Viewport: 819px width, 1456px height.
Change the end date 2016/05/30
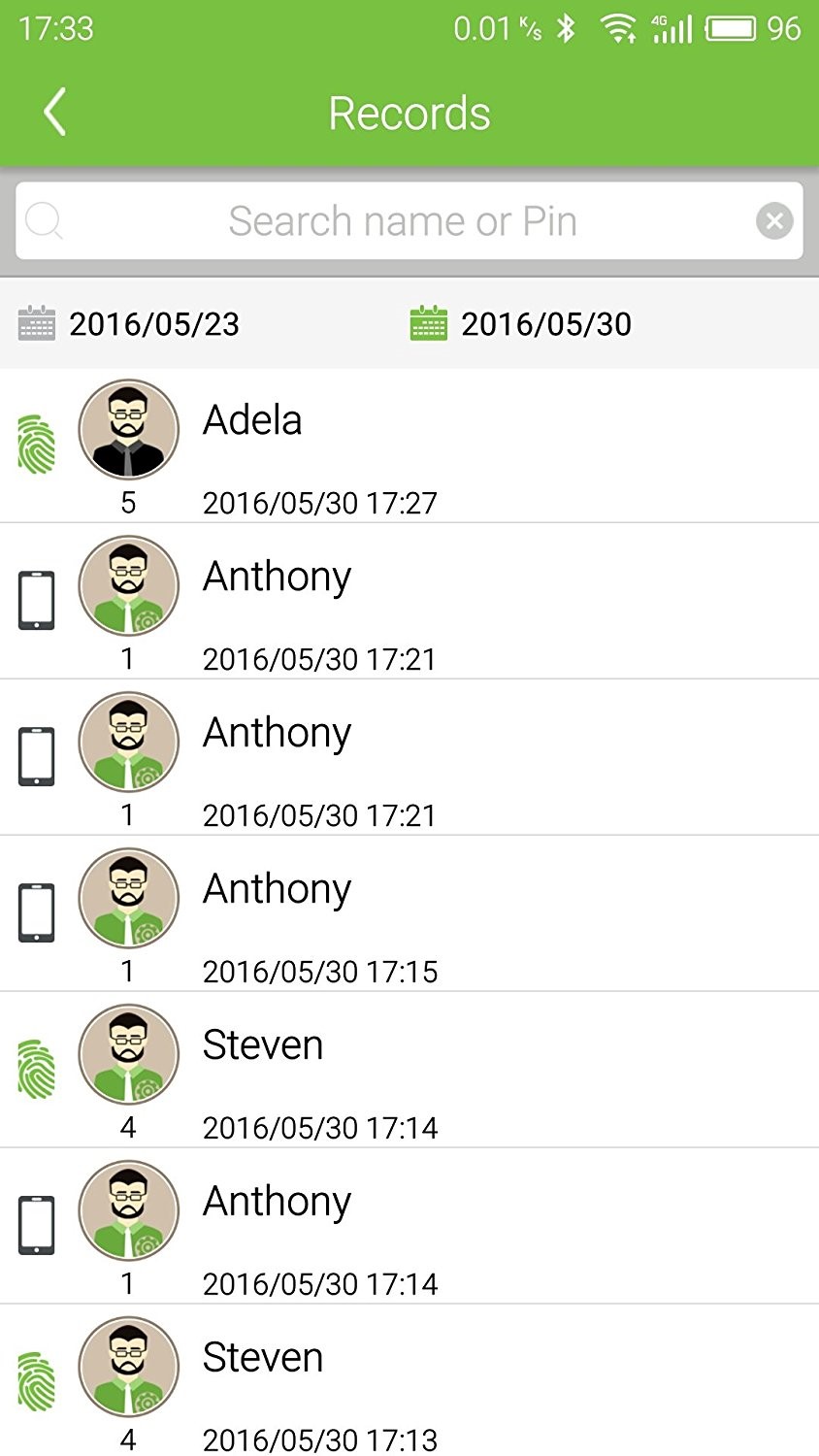pyautogui.click(x=521, y=324)
